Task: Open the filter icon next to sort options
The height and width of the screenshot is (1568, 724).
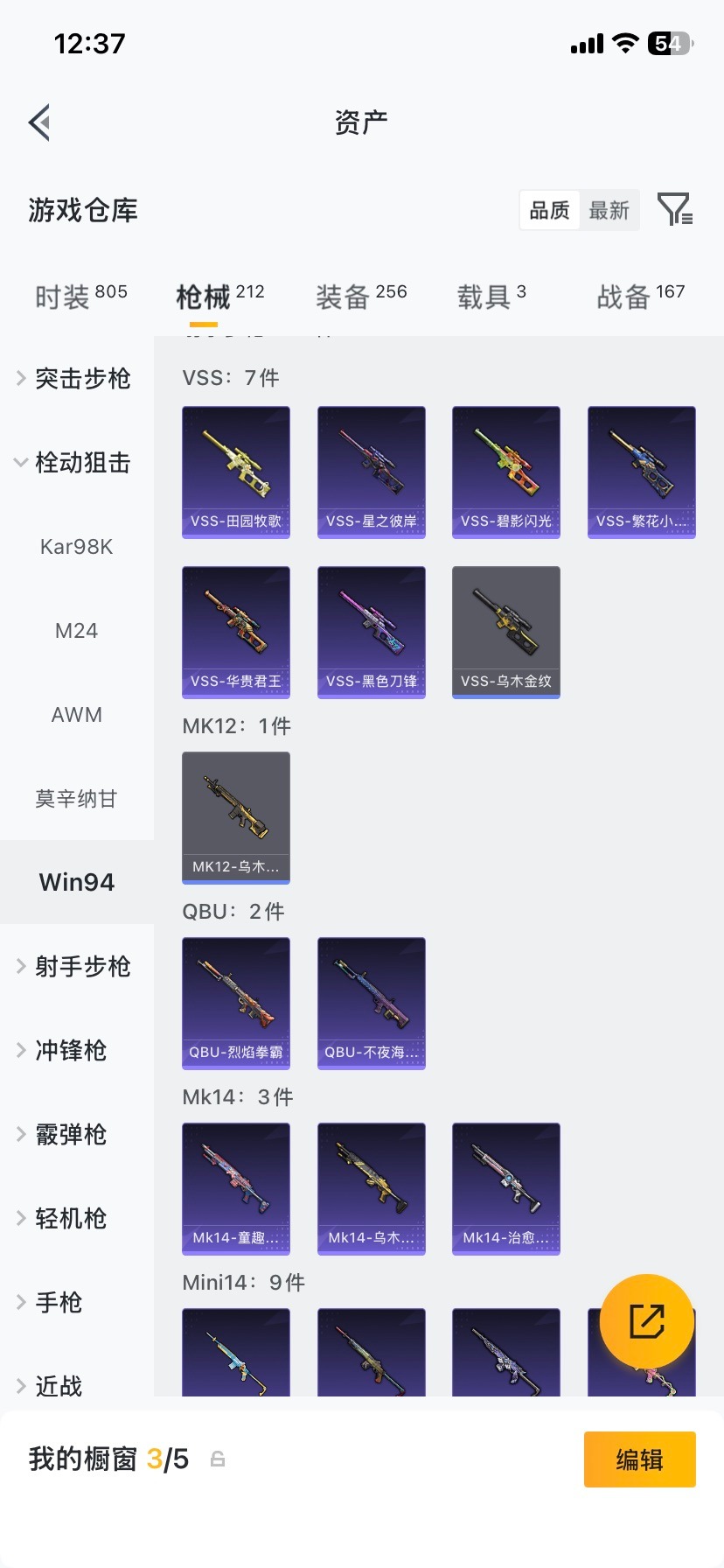Action: pos(674,210)
